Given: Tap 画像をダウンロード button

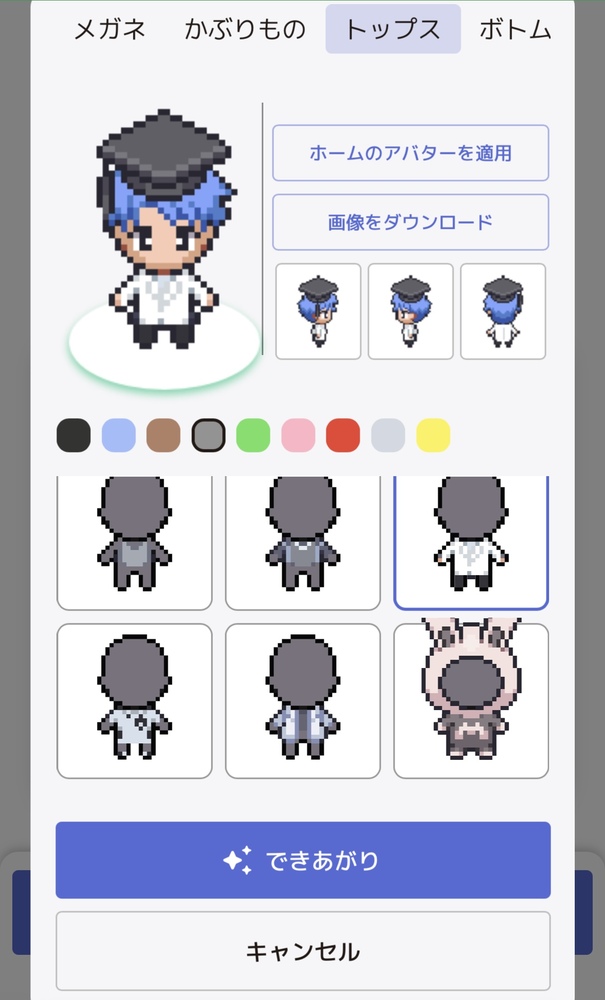Looking at the screenshot, I should coord(410,222).
